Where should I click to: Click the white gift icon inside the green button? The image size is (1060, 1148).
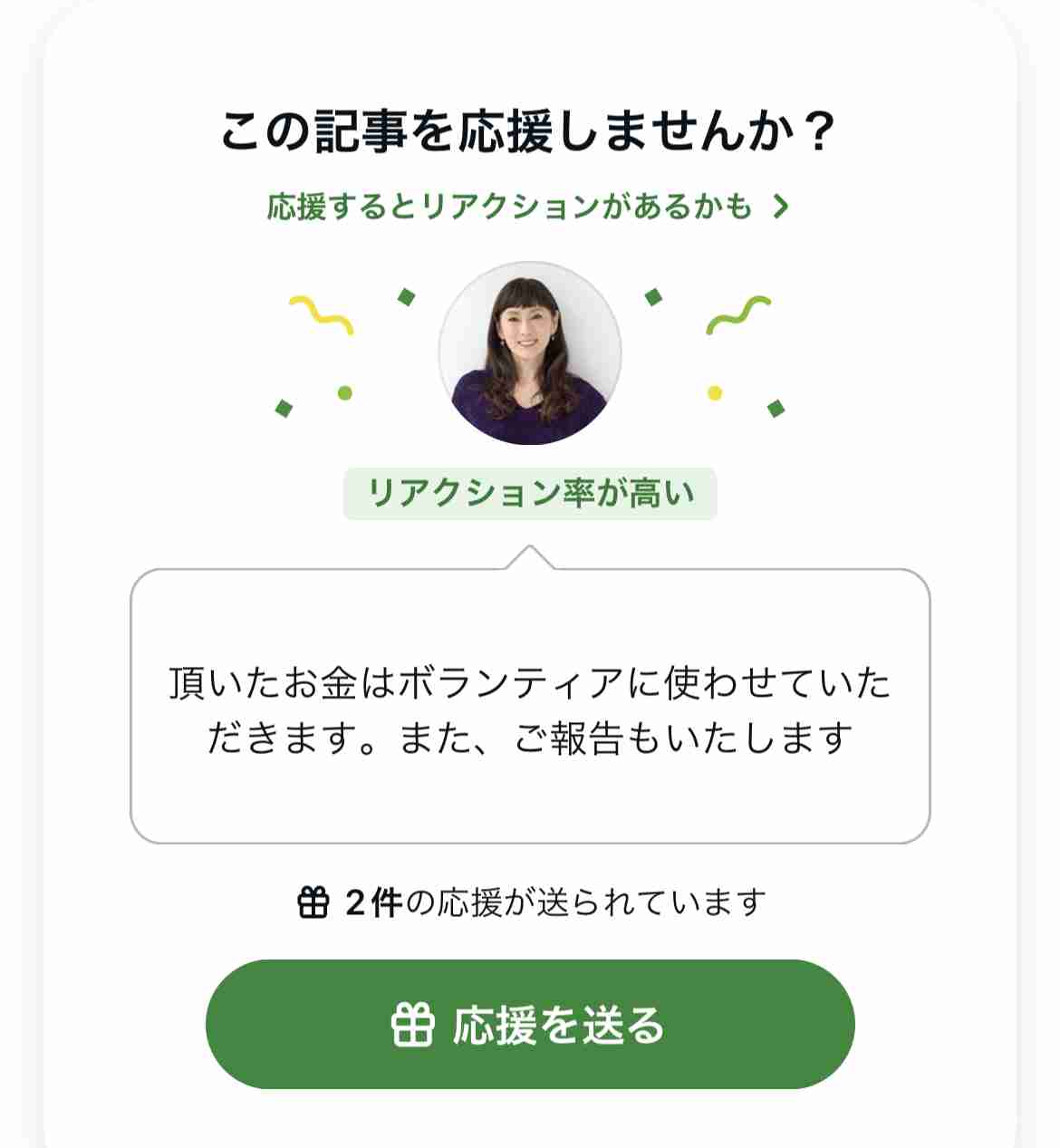(413, 1027)
